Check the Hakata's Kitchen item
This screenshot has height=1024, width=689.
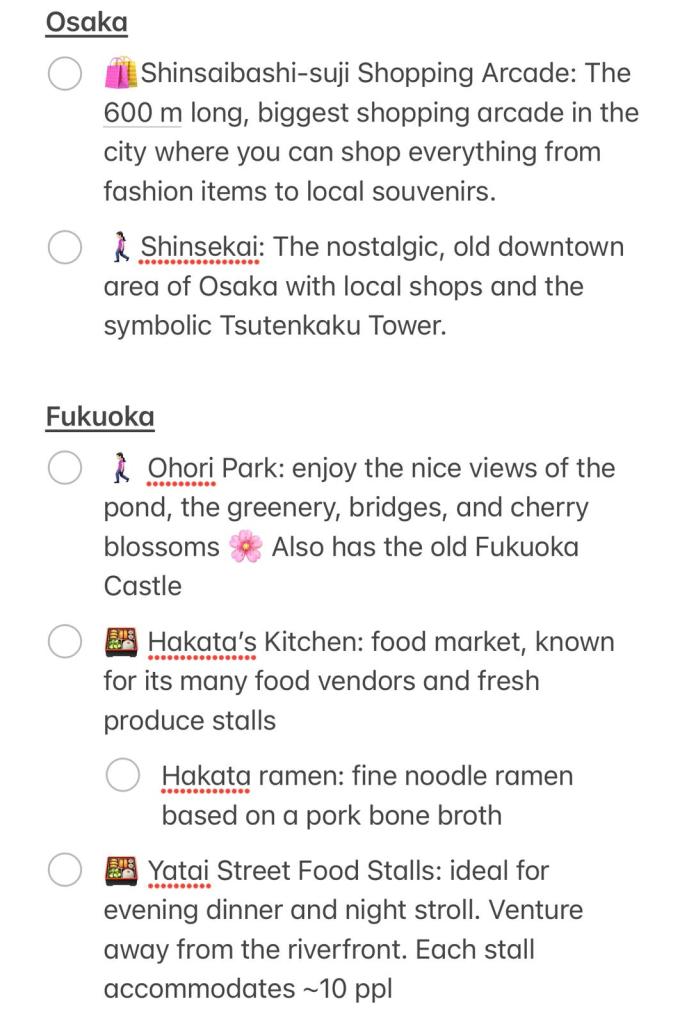tap(65, 642)
